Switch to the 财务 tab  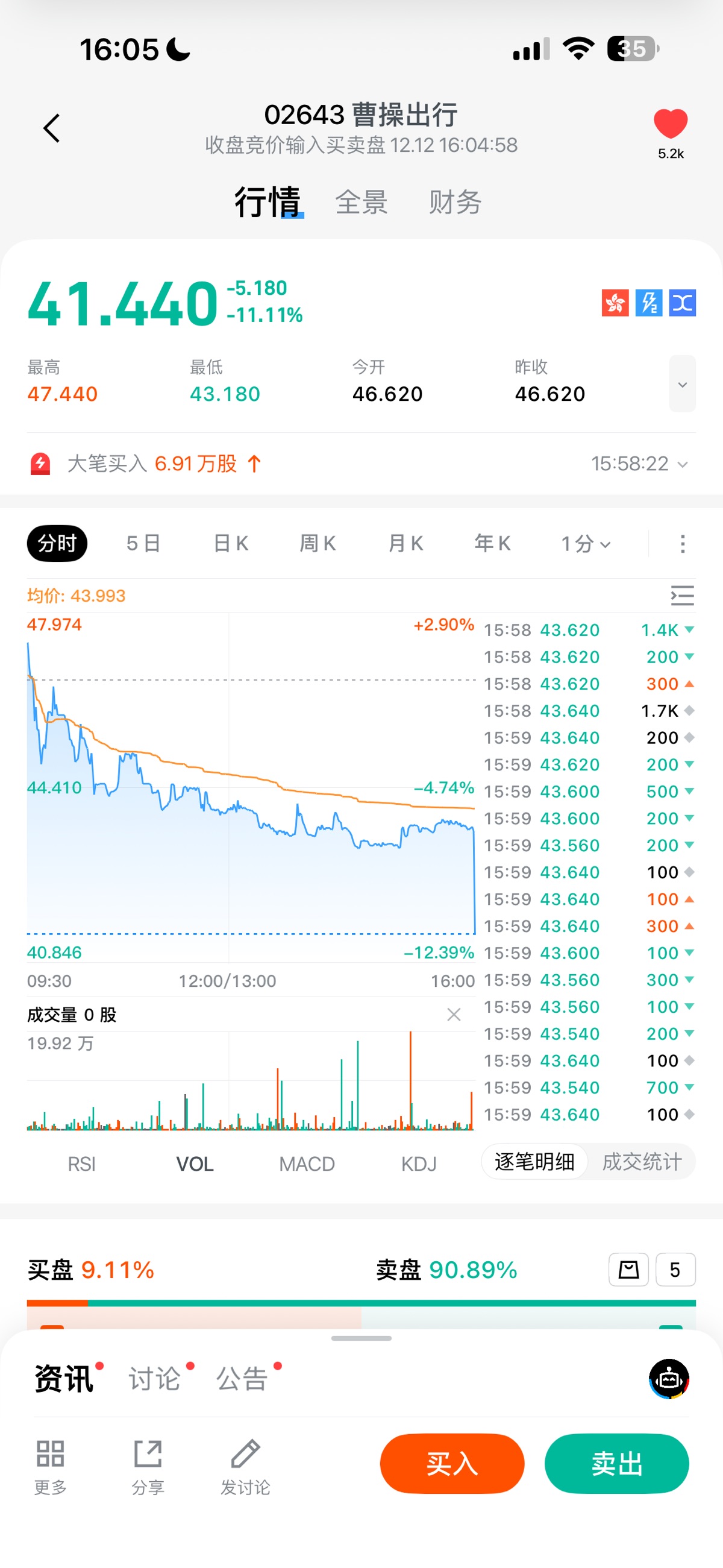point(455,202)
